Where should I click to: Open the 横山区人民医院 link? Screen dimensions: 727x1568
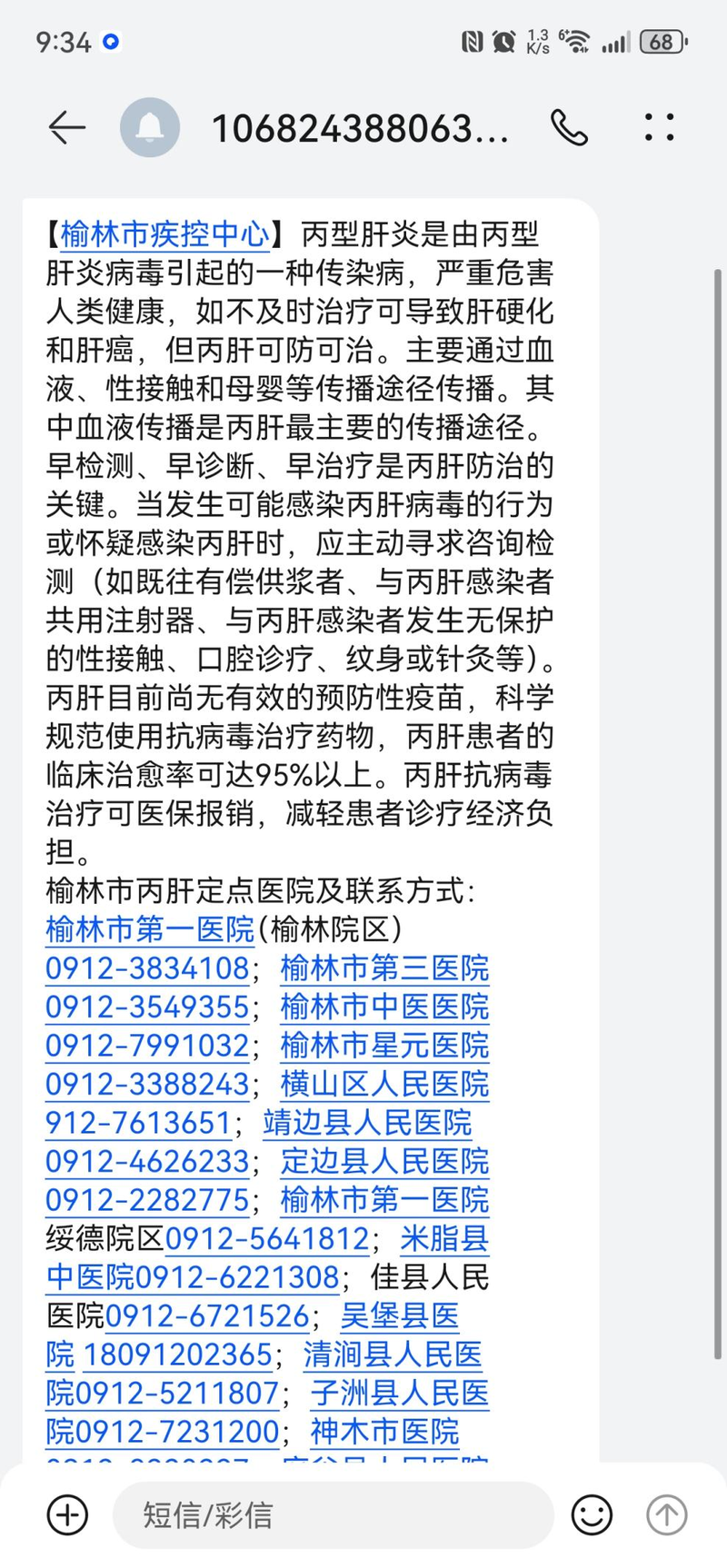[384, 1085]
